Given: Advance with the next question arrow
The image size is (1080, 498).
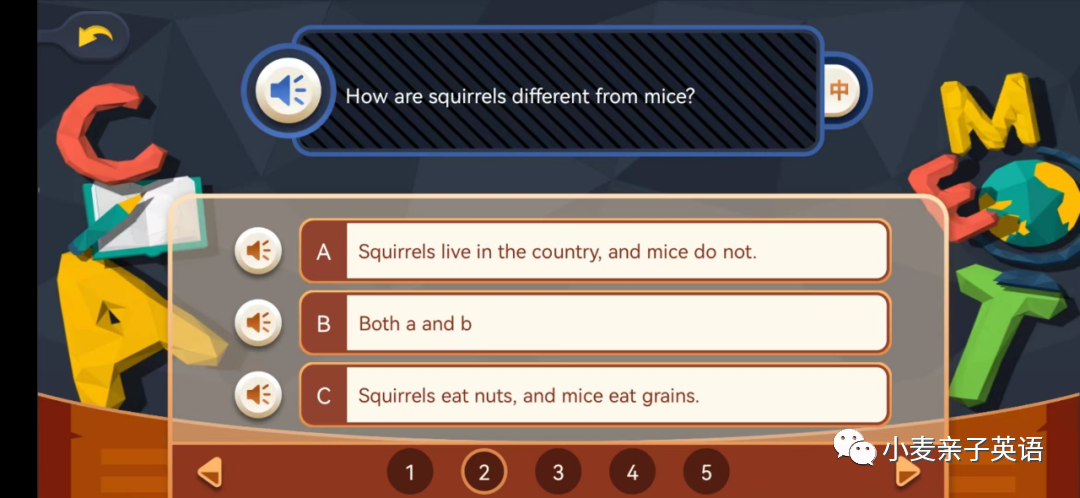Looking at the screenshot, I should point(908,471).
